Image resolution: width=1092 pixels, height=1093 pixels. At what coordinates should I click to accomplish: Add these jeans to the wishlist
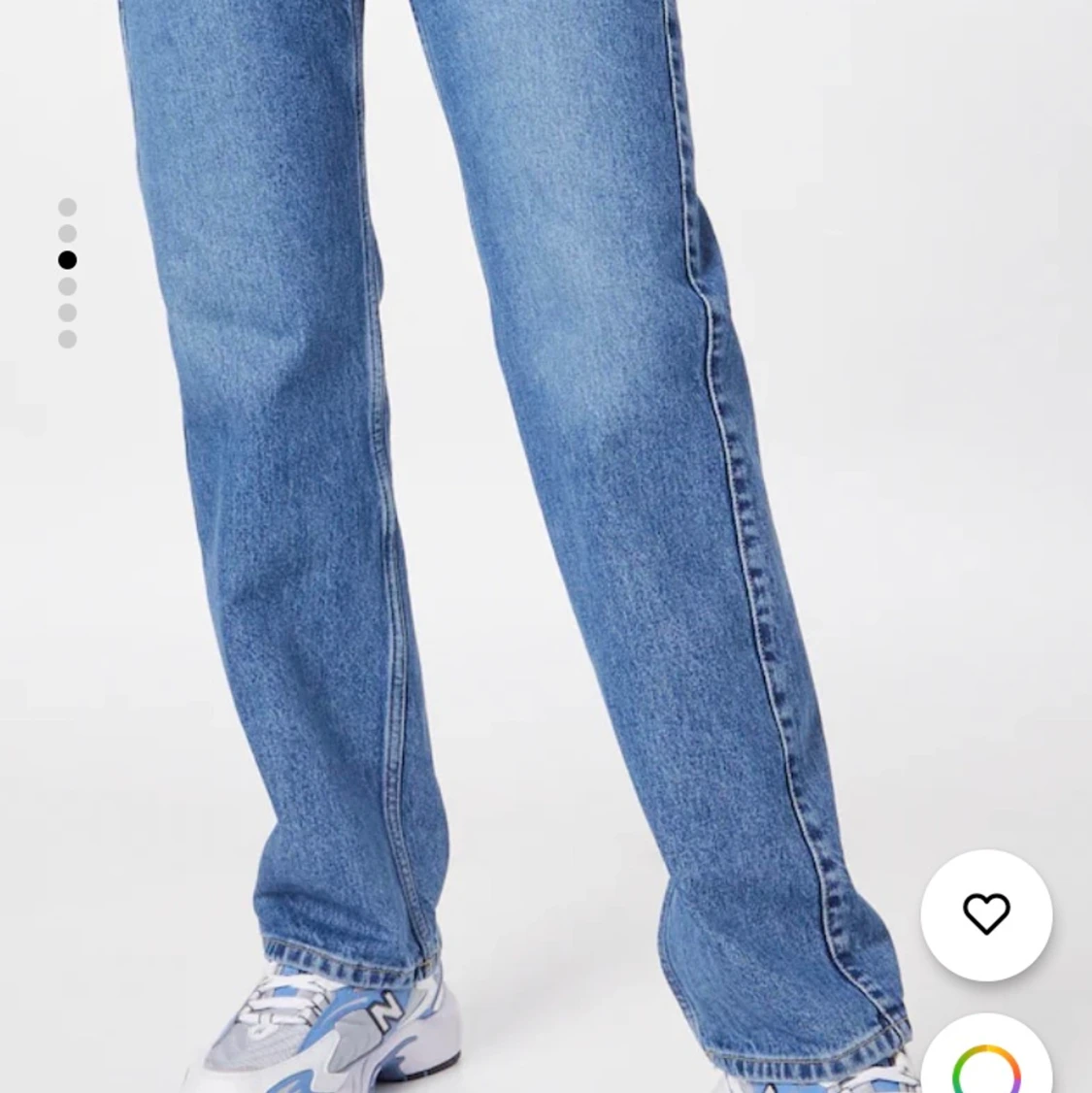point(985,914)
